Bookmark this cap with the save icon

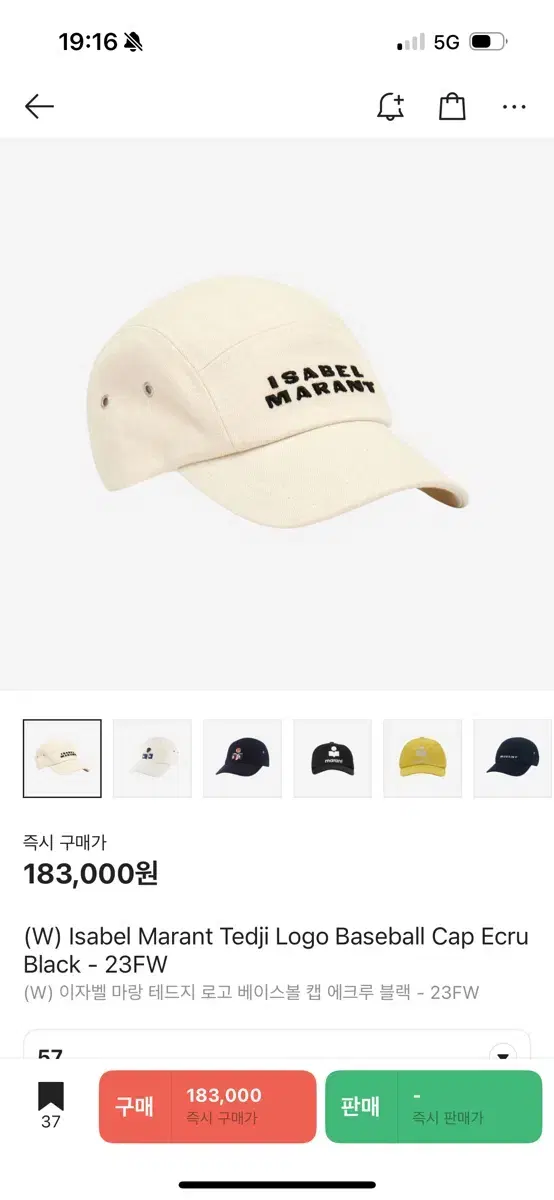pos(51,1105)
